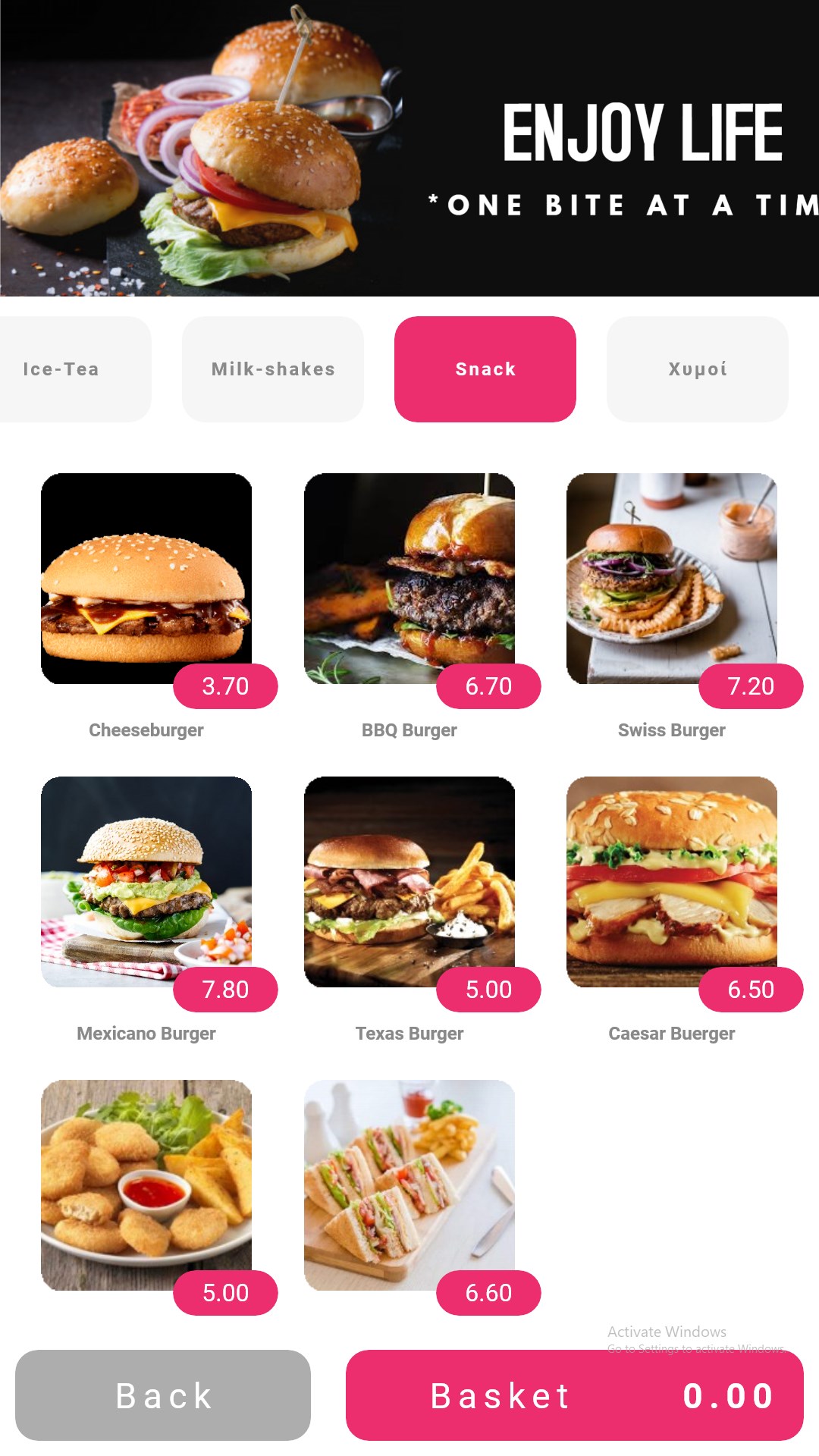Open the Basket

(574, 1395)
